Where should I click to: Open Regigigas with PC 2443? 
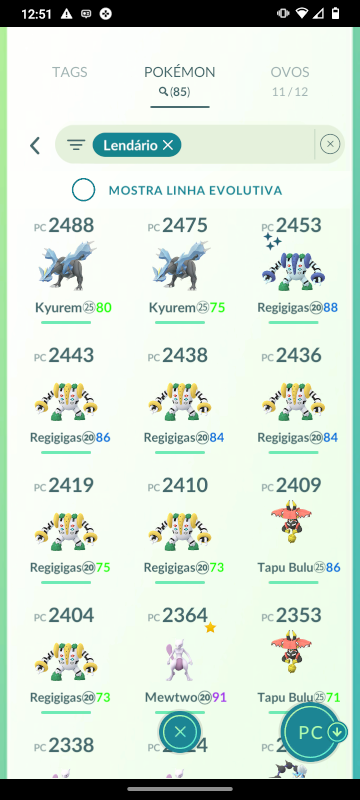66,399
